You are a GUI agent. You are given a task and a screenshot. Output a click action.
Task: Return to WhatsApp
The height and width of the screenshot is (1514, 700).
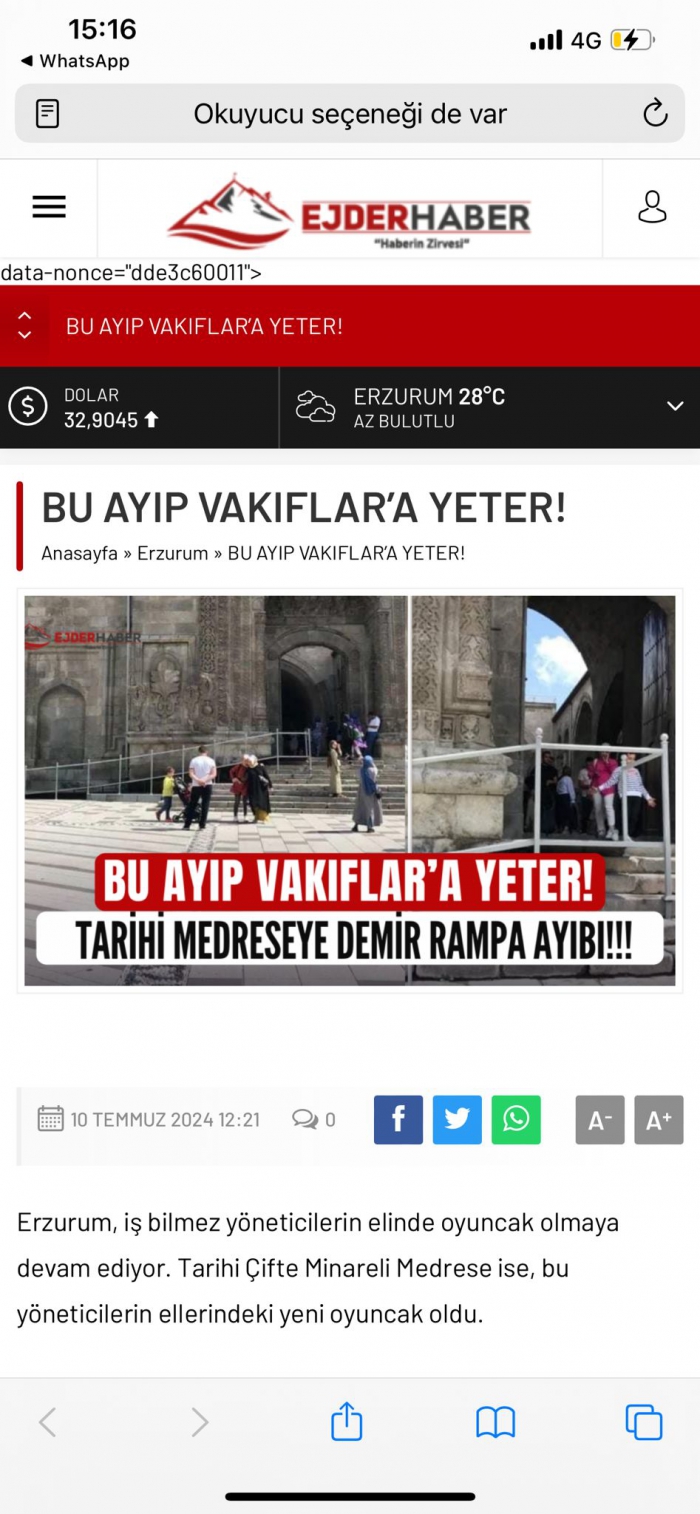[75, 61]
